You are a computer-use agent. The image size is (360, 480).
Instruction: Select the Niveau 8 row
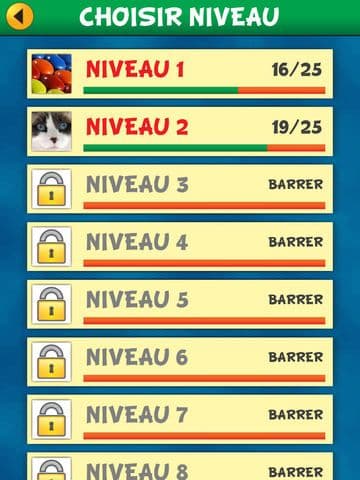tap(180, 466)
